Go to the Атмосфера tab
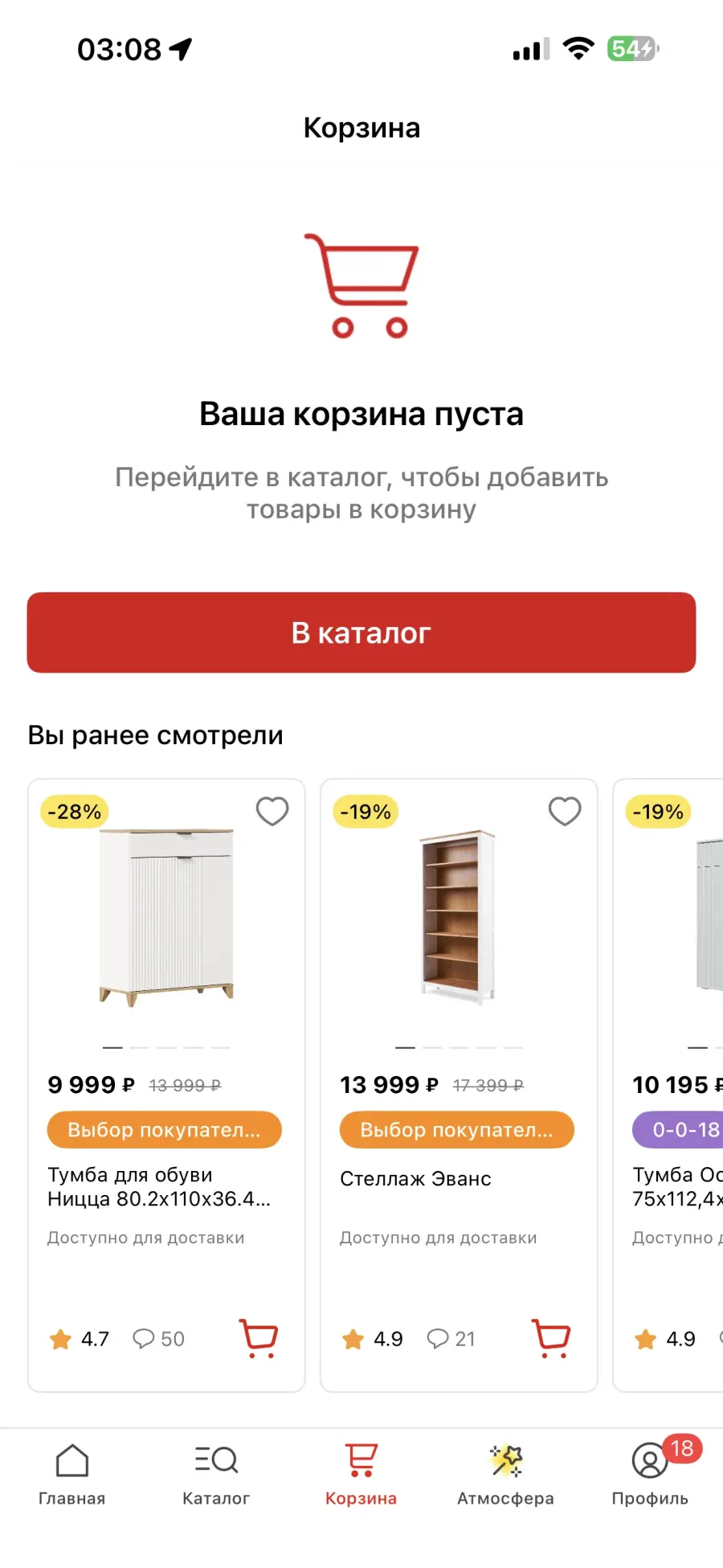This screenshot has width=723, height=1568. [x=505, y=1474]
